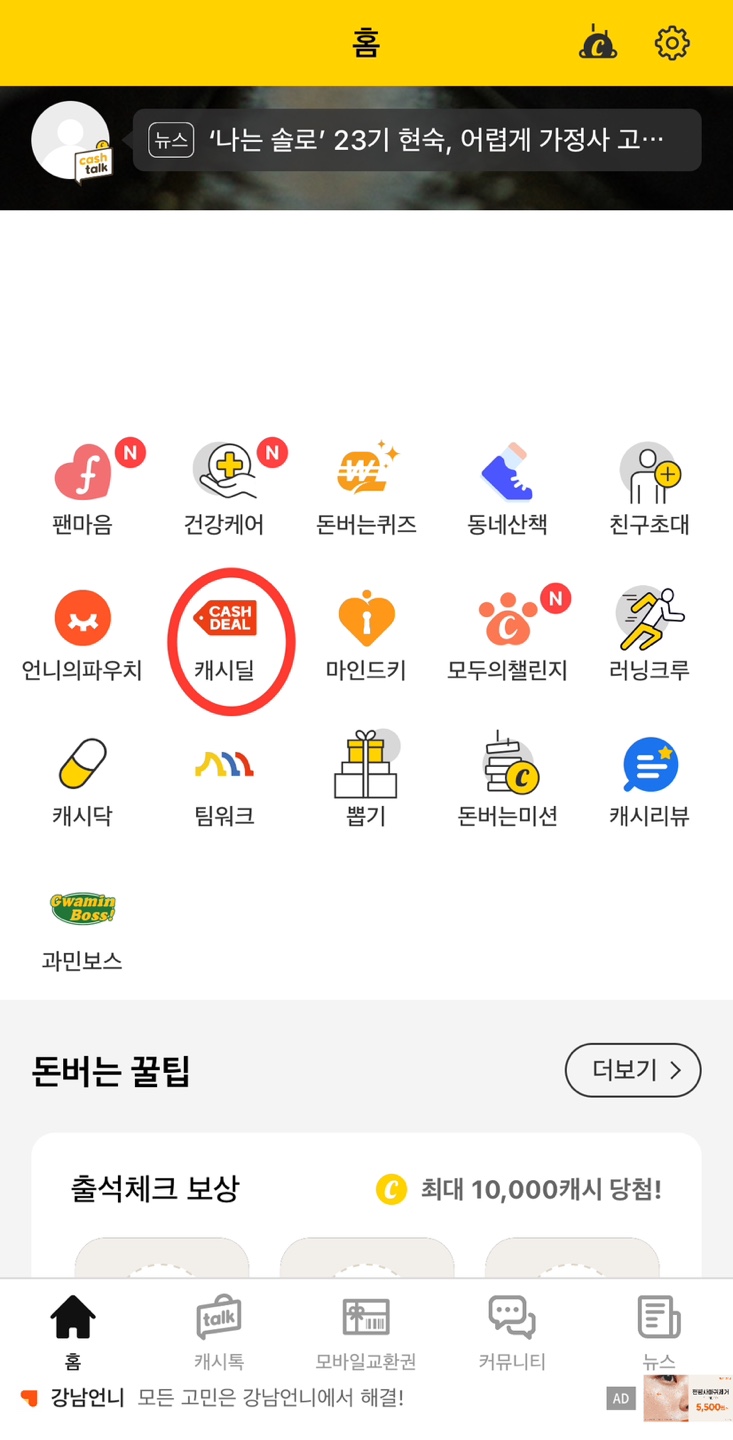733x1440 pixels.
Task: Select the 건강케어 health care icon
Action: [224, 470]
